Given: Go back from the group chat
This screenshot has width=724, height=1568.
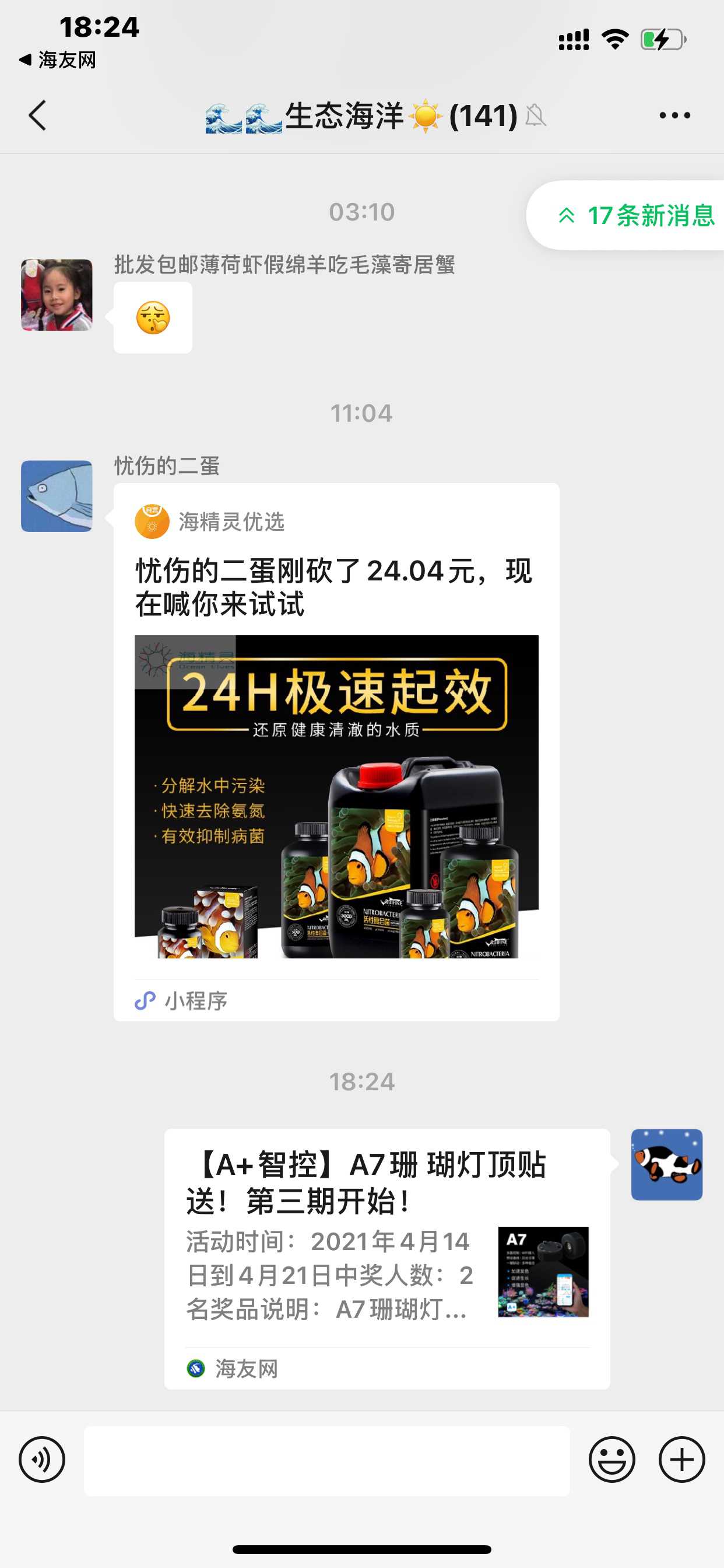Looking at the screenshot, I should coord(38,115).
